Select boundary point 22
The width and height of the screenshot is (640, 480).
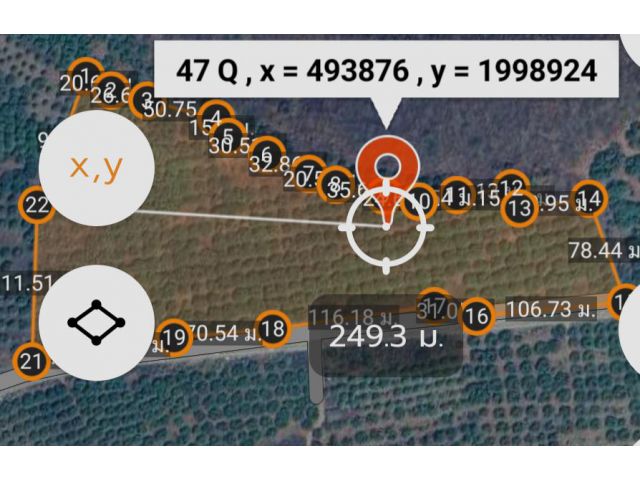[x=37, y=206]
